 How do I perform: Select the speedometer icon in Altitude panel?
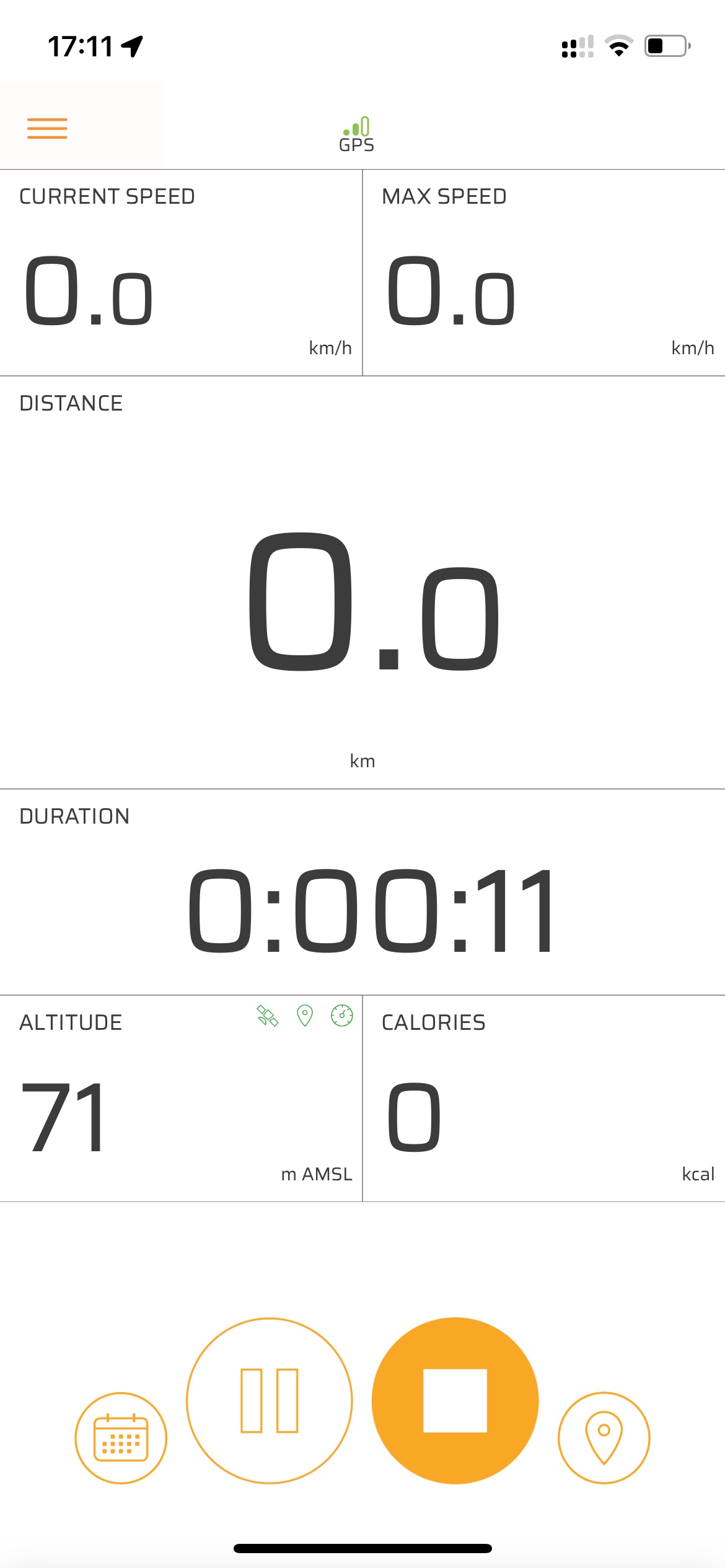(342, 1016)
